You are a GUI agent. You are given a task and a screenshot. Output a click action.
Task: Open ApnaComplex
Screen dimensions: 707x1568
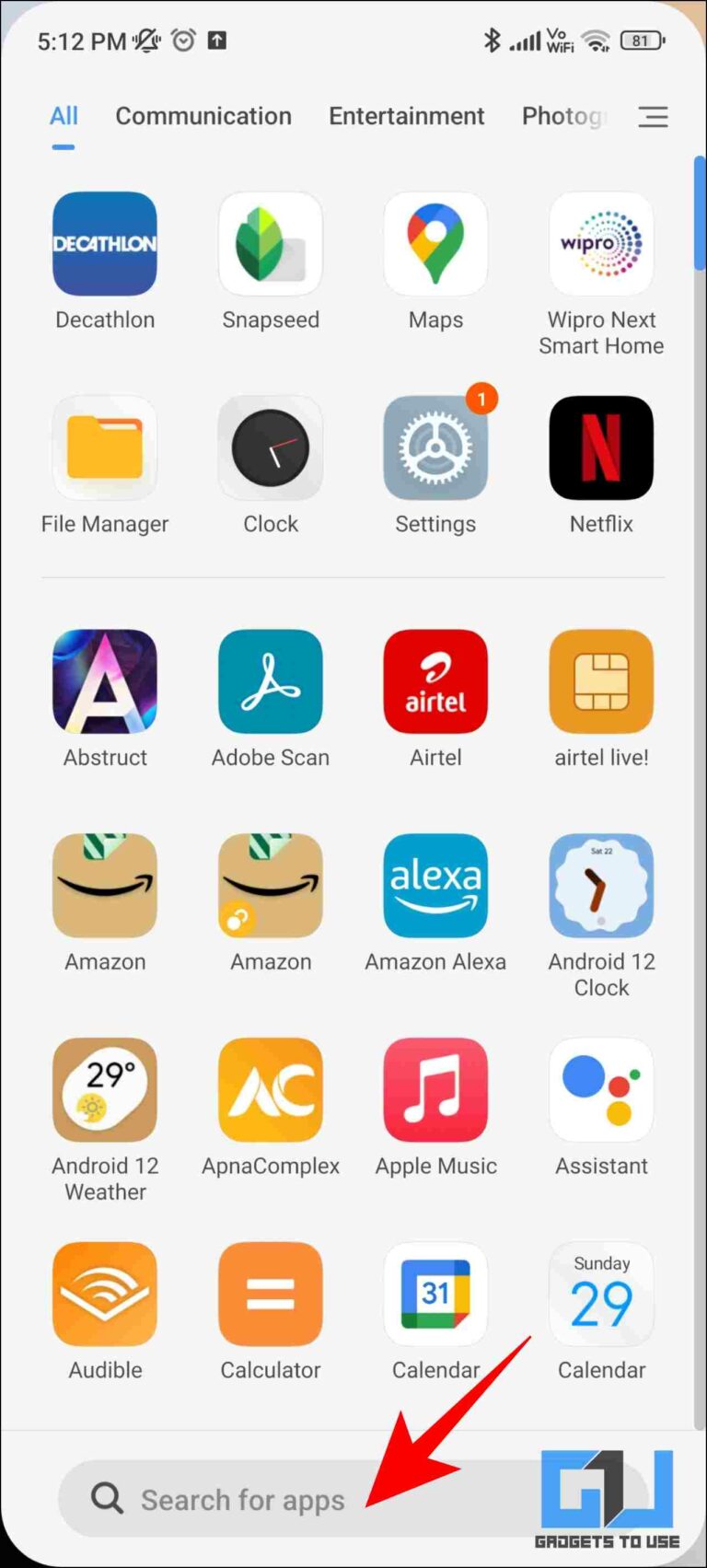click(x=270, y=1089)
